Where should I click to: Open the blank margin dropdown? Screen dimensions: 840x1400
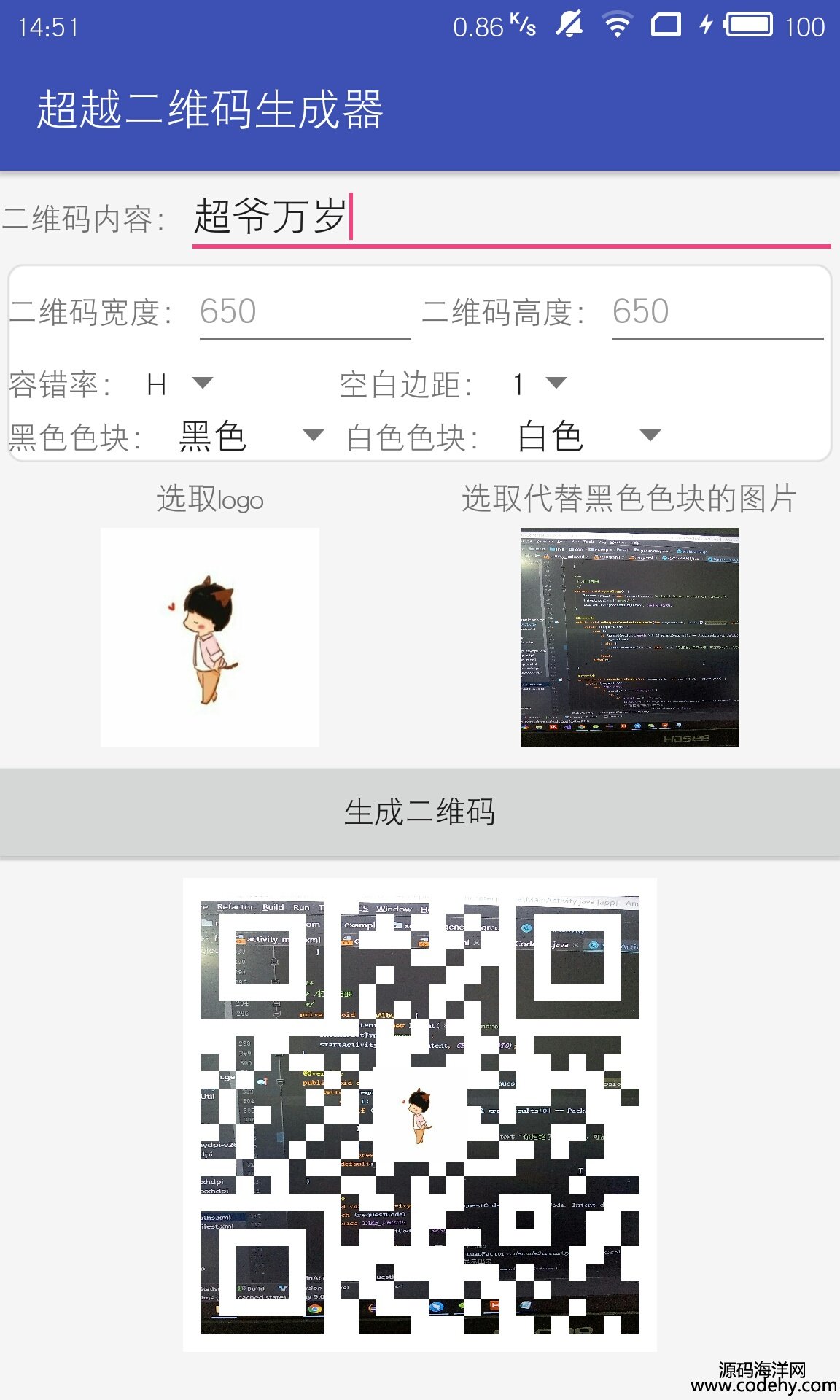(540, 384)
